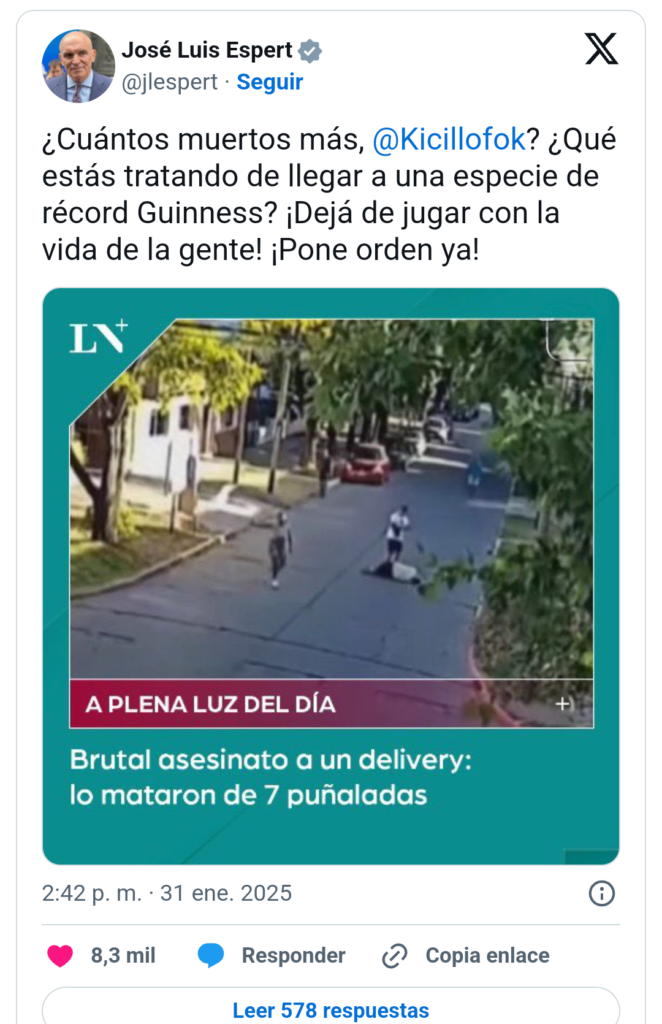Screen dimensions: 662x1024
Task: Open José Luis Espert's display name
Action: click(207, 50)
